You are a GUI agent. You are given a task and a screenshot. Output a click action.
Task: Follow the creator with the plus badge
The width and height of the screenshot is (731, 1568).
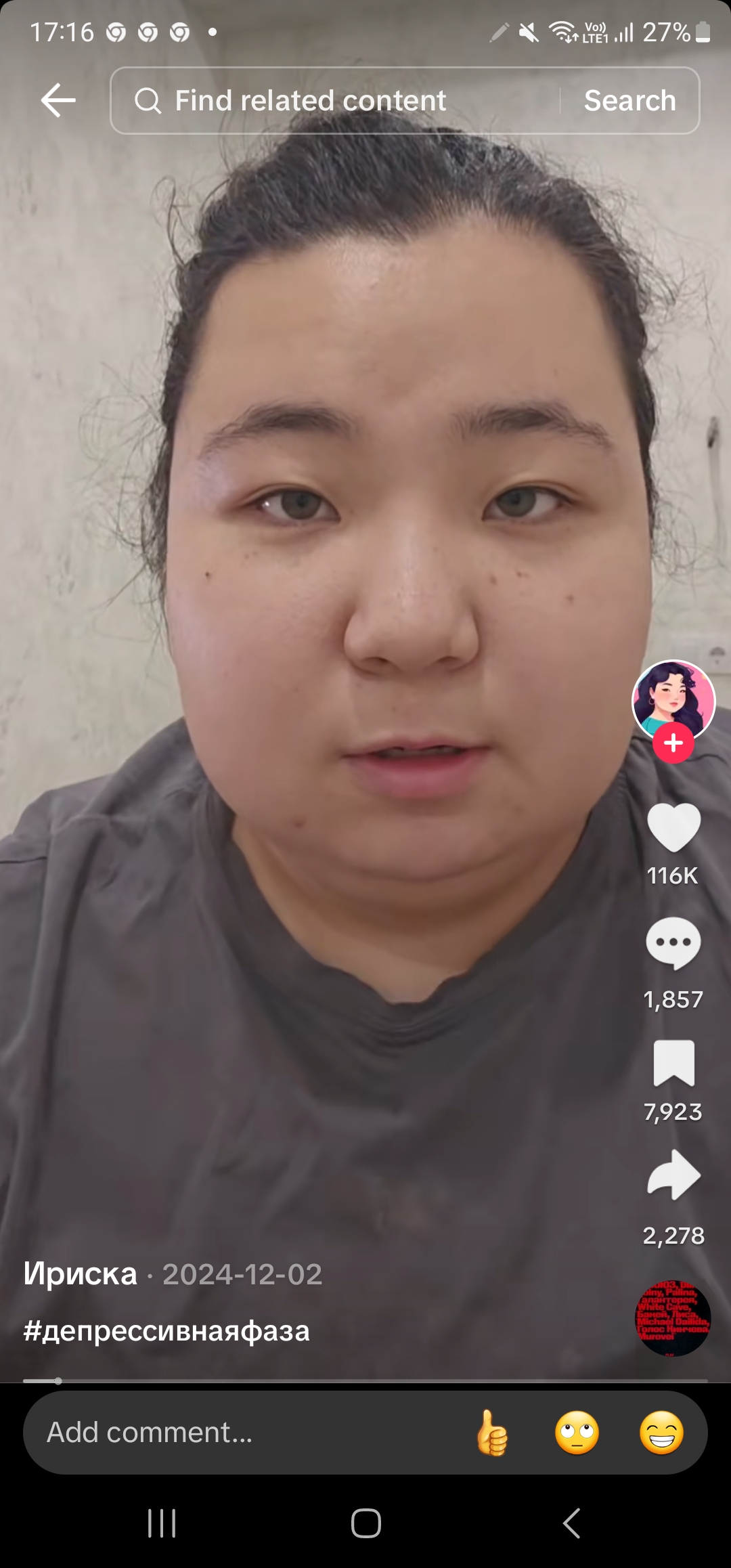673,743
